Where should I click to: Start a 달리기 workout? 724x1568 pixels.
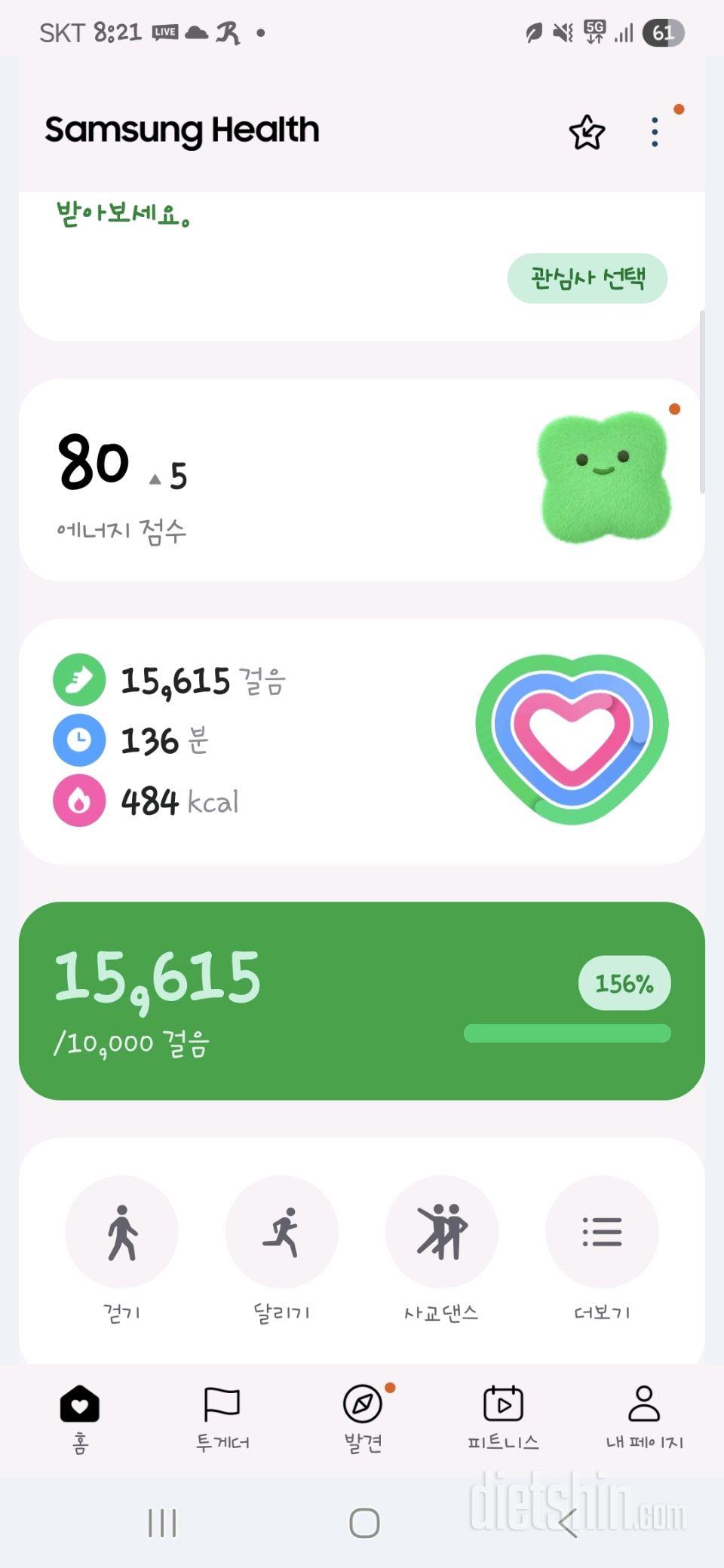pyautogui.click(x=281, y=1232)
